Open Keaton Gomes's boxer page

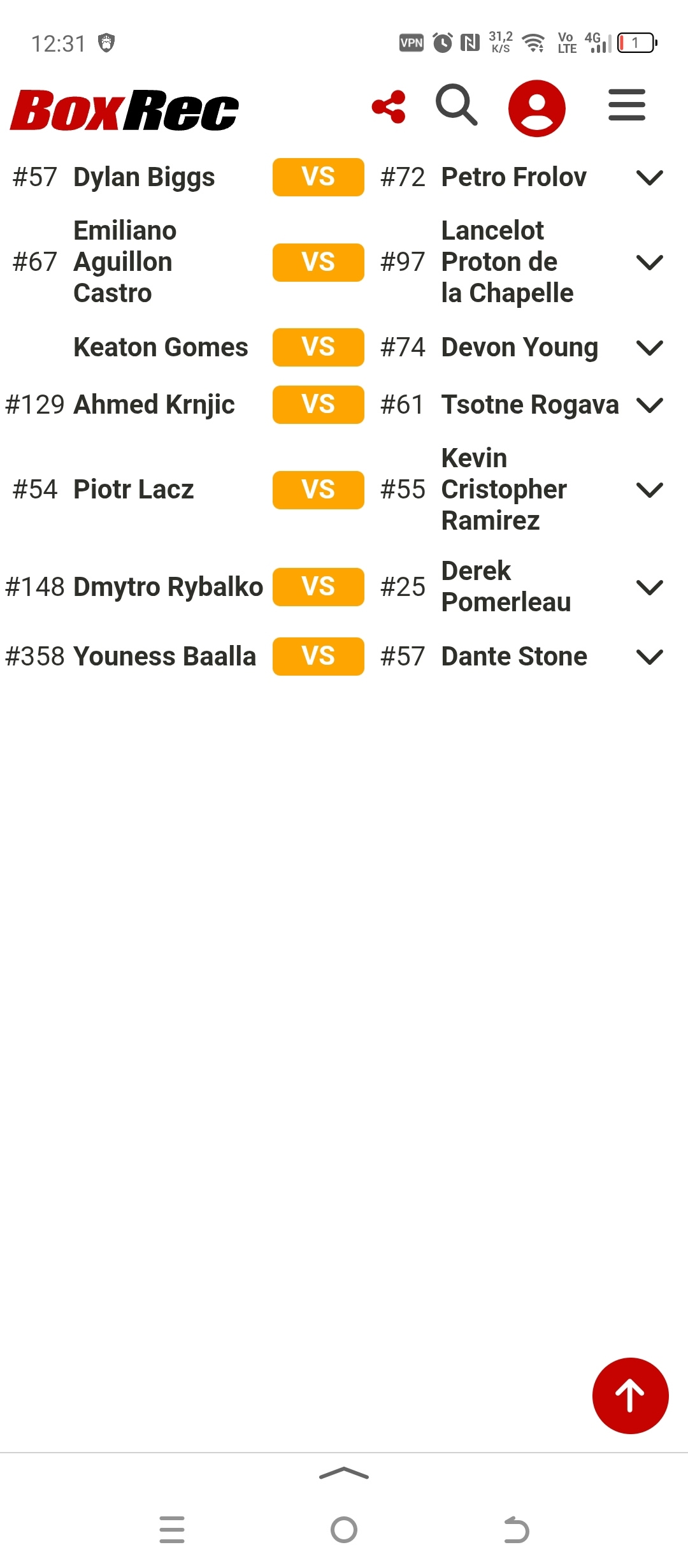tap(161, 347)
